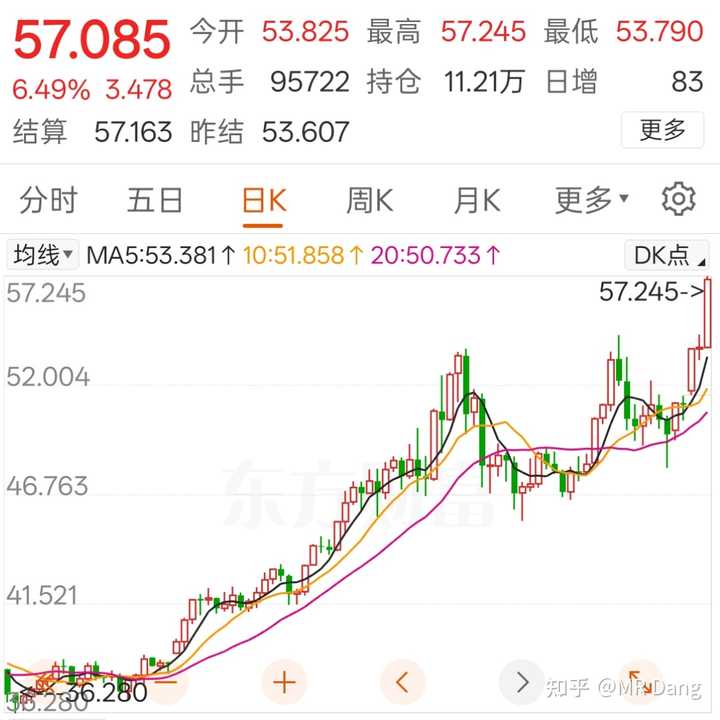Zoom out the chart with minus button

point(166,683)
